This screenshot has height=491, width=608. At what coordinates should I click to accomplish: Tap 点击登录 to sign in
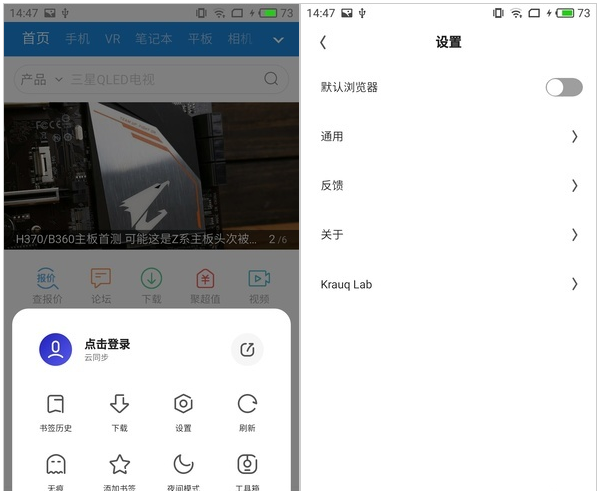point(107,345)
